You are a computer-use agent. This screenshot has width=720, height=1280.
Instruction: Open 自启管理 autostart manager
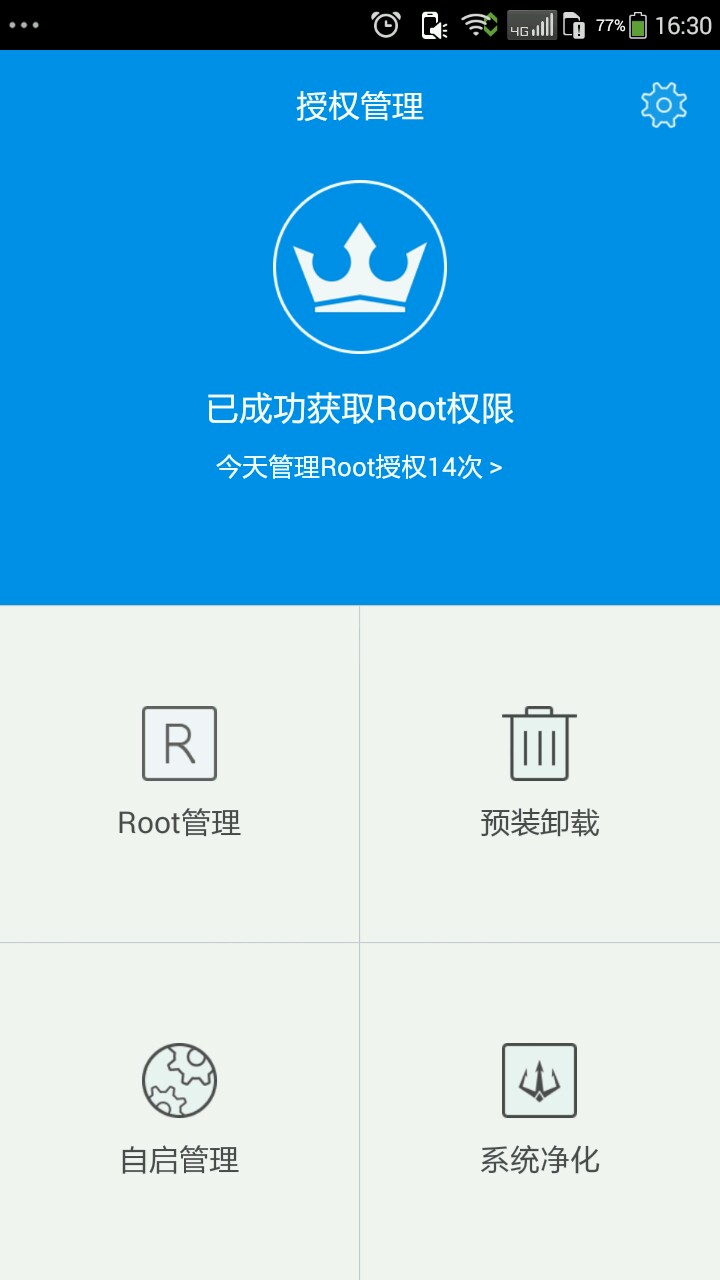click(x=180, y=1110)
